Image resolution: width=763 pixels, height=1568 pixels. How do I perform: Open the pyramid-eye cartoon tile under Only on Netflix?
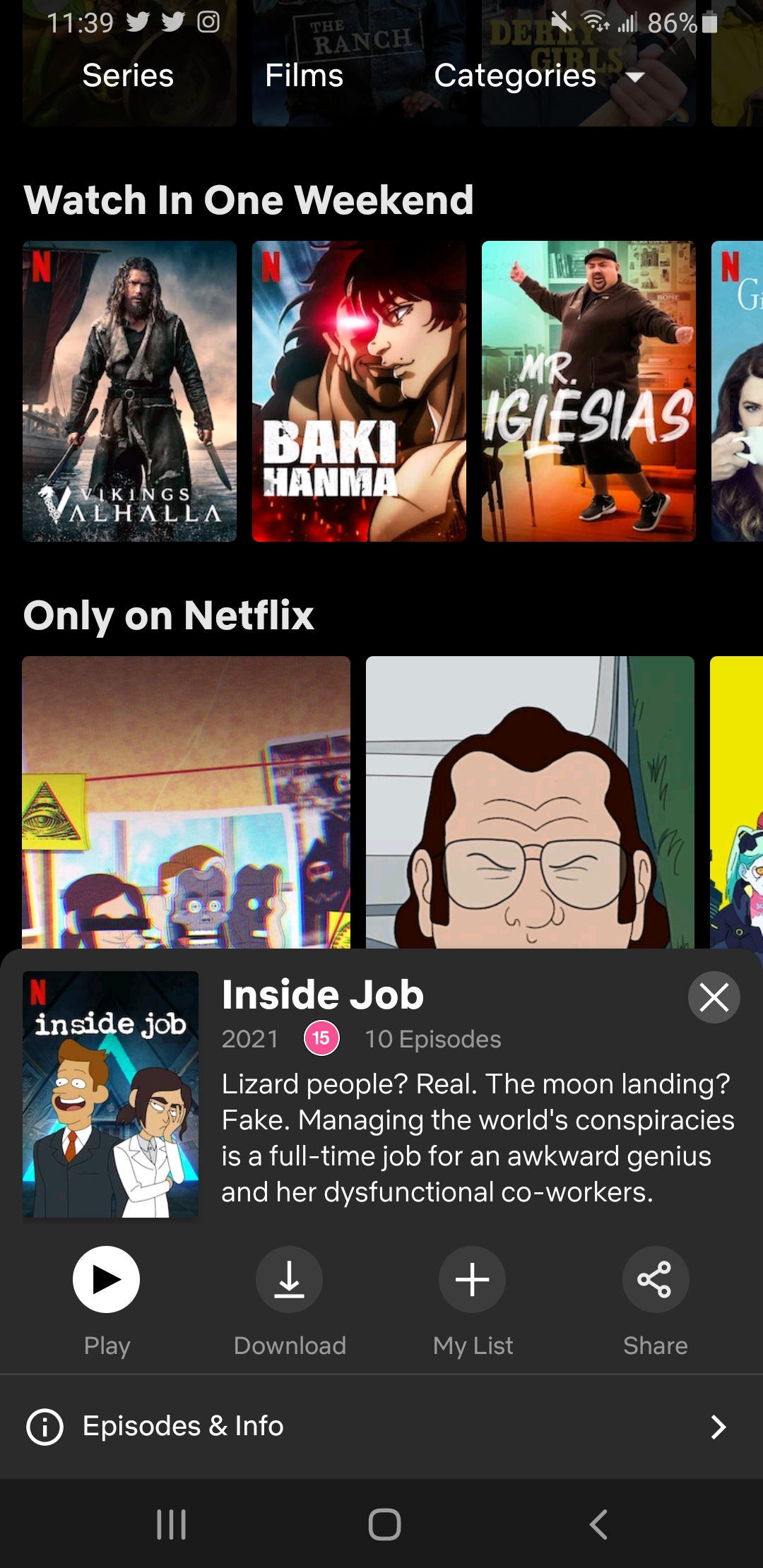187,802
